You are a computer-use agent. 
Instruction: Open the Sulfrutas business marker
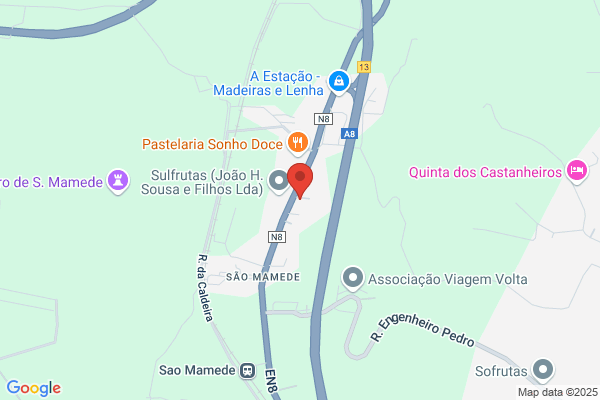click(x=279, y=181)
